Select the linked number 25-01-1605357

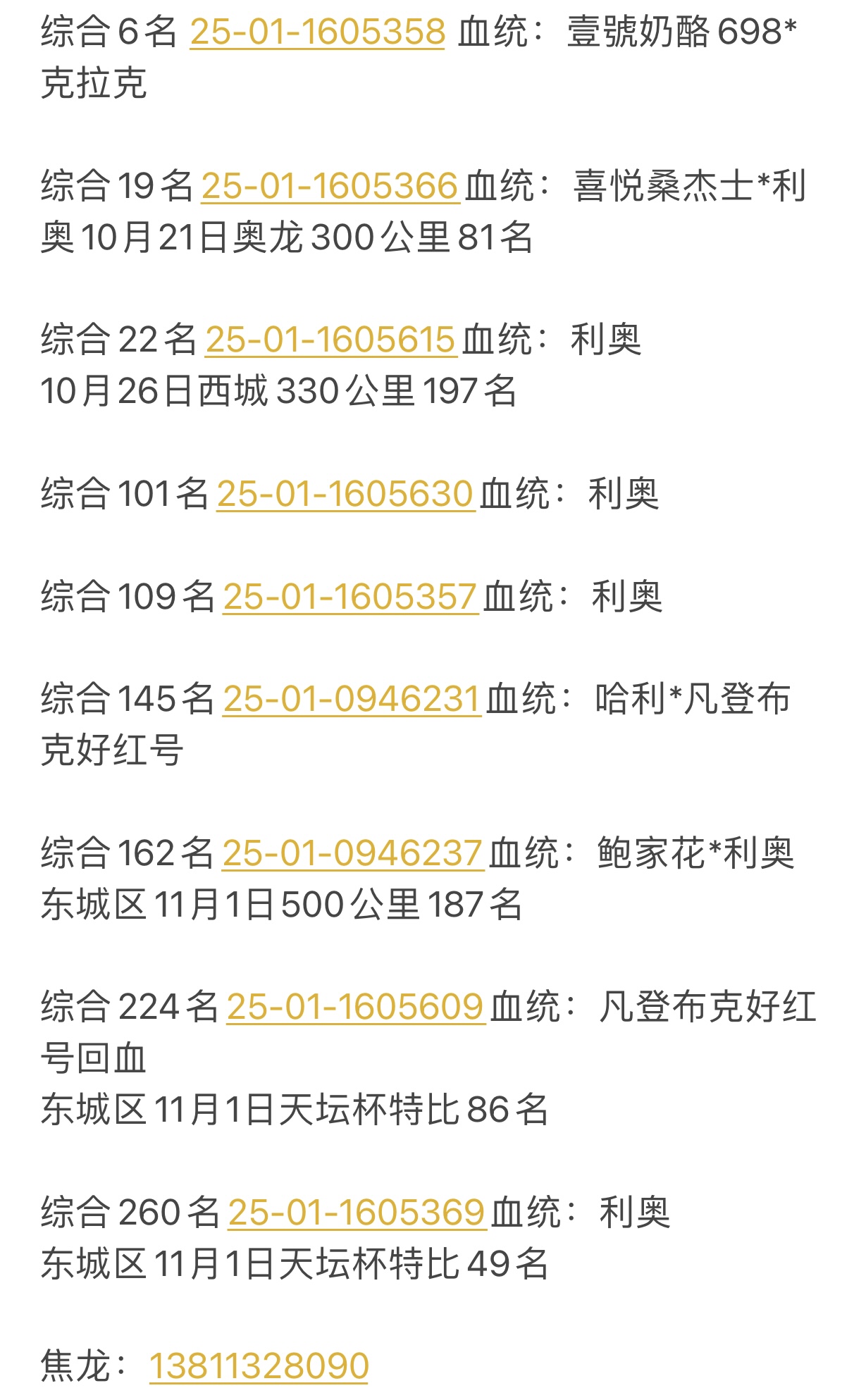[350, 597]
